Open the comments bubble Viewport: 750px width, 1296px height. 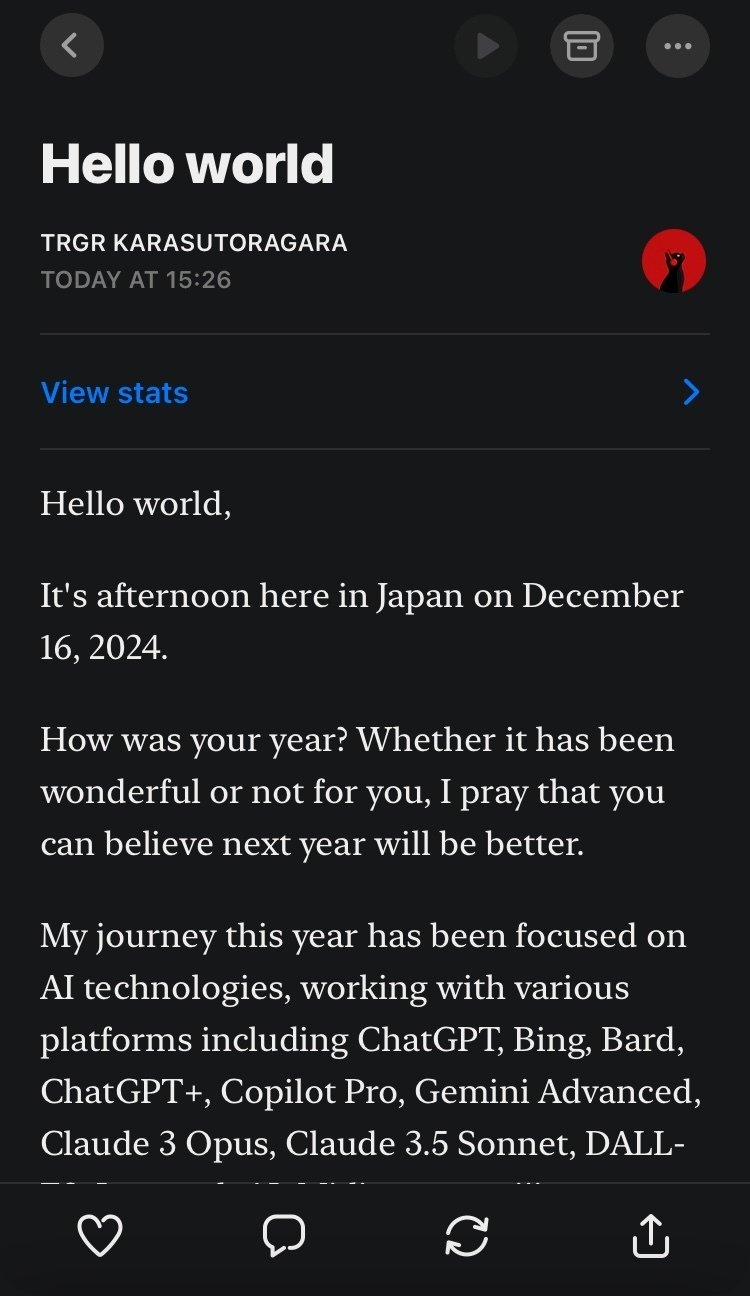tap(283, 1235)
